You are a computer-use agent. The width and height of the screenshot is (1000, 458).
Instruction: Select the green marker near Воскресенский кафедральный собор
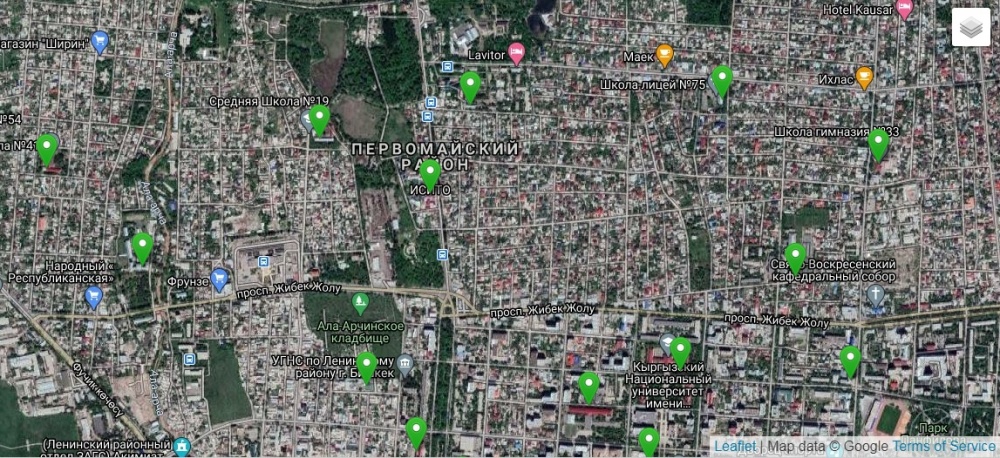tap(795, 257)
